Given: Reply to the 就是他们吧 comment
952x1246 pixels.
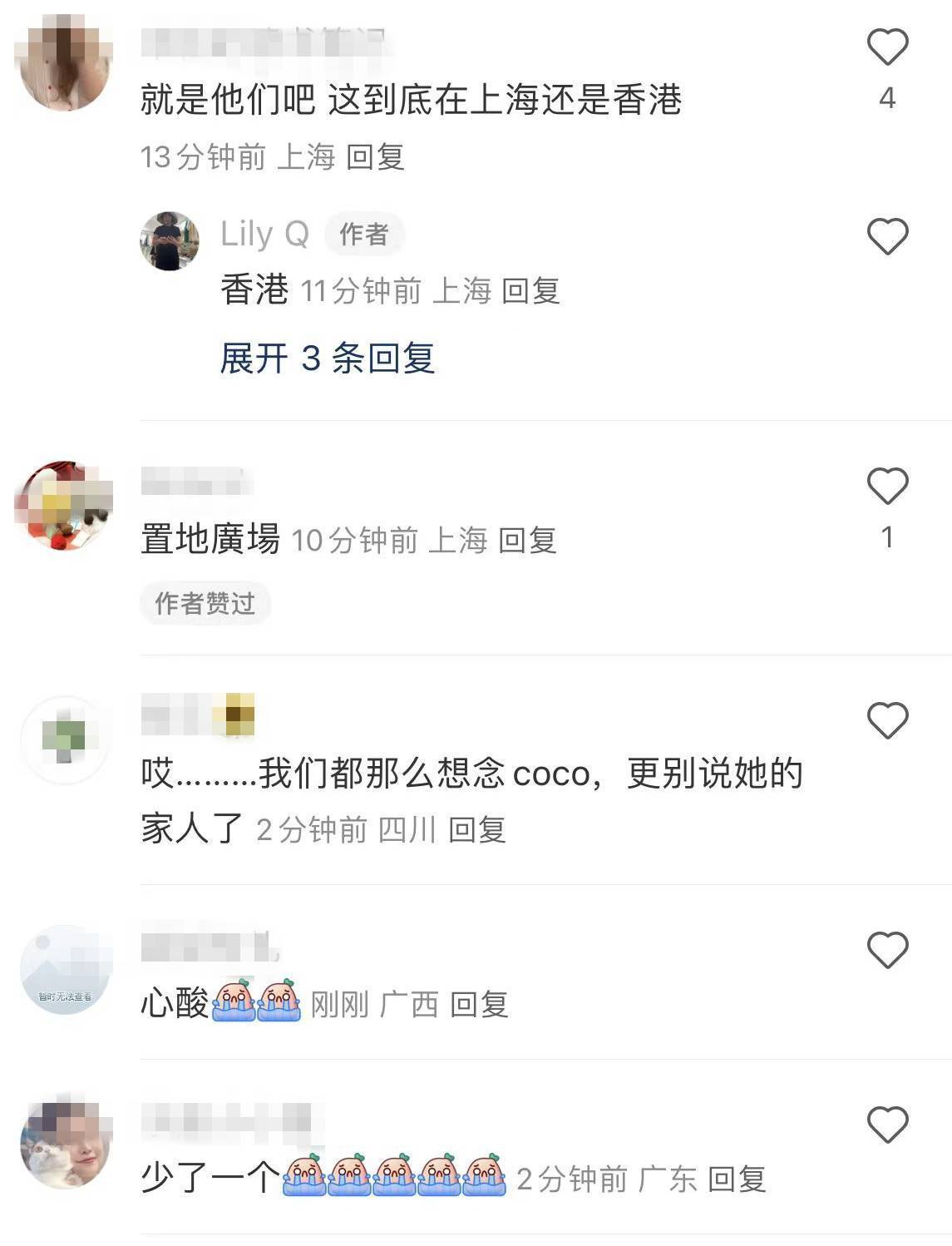Looking at the screenshot, I should (375, 156).
